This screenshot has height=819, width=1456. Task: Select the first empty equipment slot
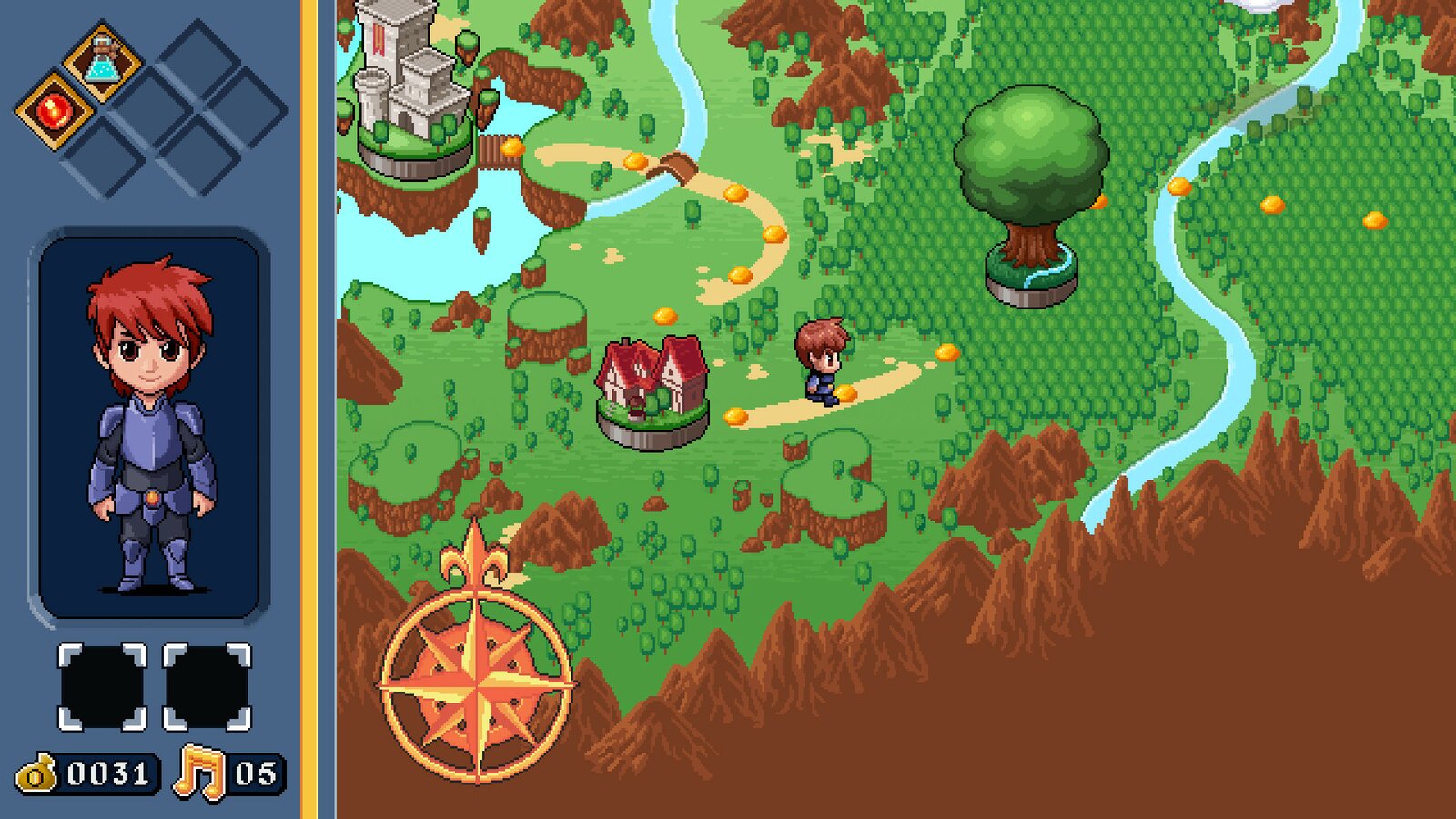102,686
